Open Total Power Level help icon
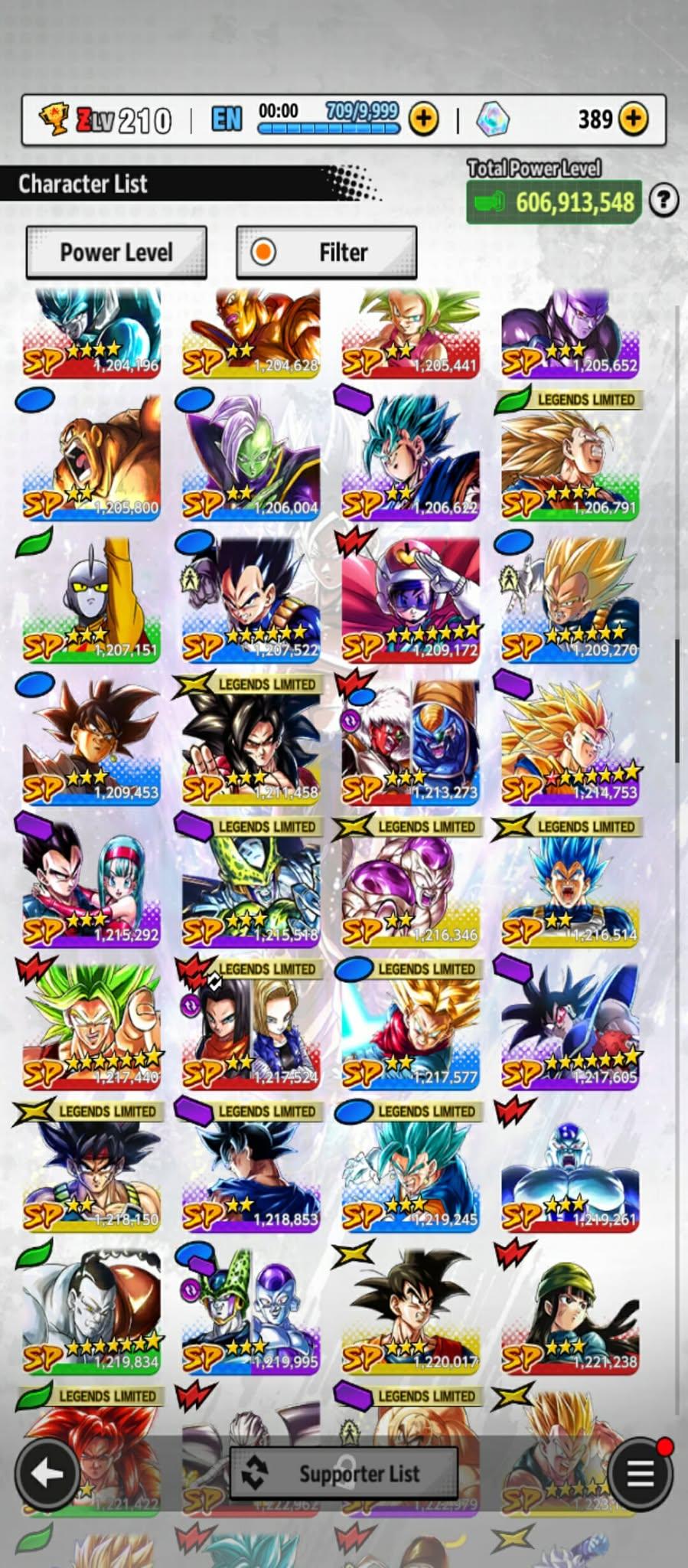The height and width of the screenshot is (1568, 688). (x=664, y=201)
